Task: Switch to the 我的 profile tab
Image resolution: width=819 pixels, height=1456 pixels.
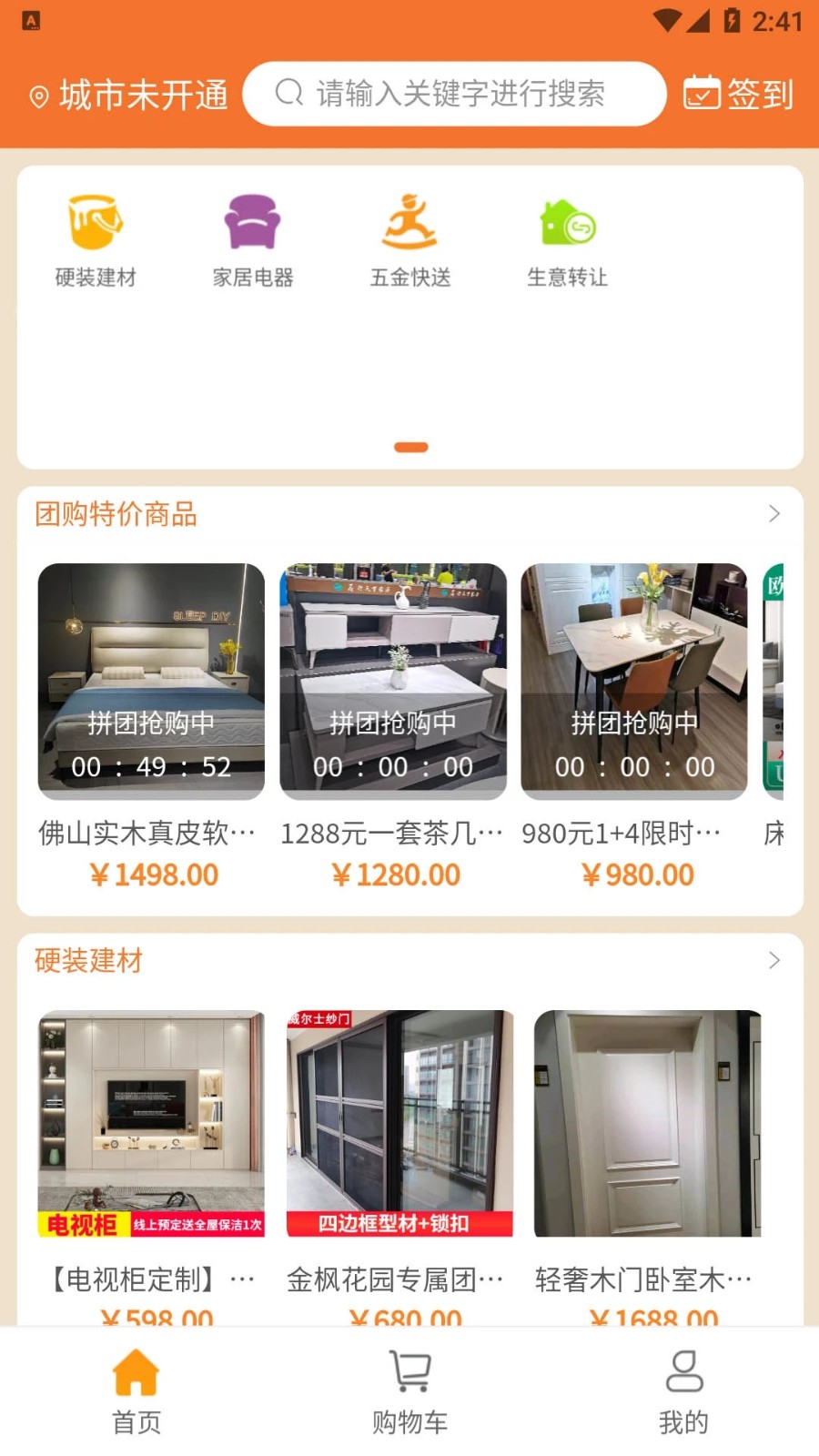Action: (683, 1390)
